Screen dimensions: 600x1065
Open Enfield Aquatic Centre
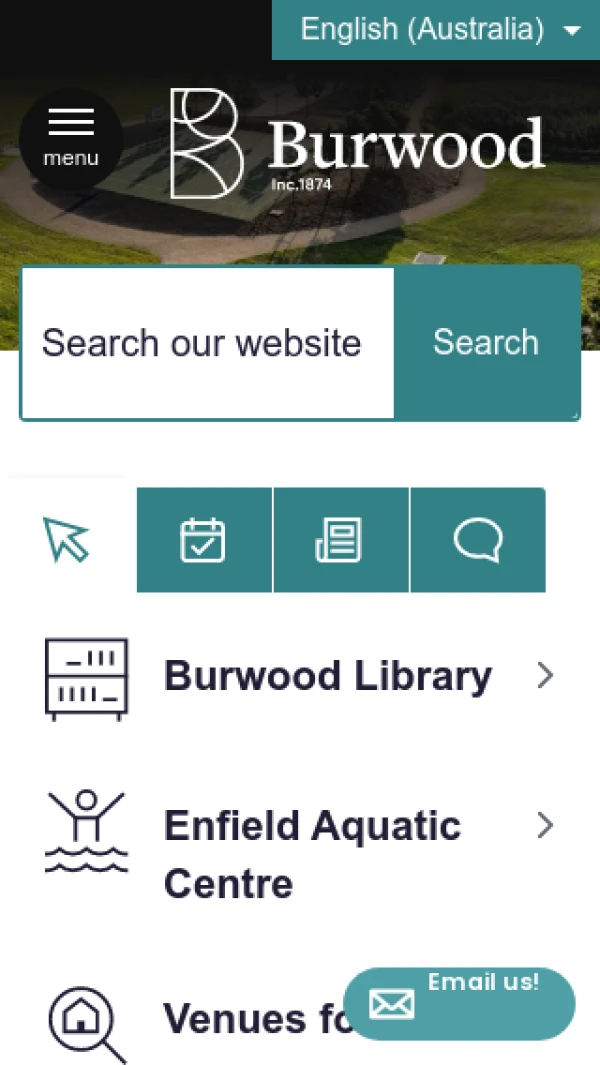pos(312,854)
